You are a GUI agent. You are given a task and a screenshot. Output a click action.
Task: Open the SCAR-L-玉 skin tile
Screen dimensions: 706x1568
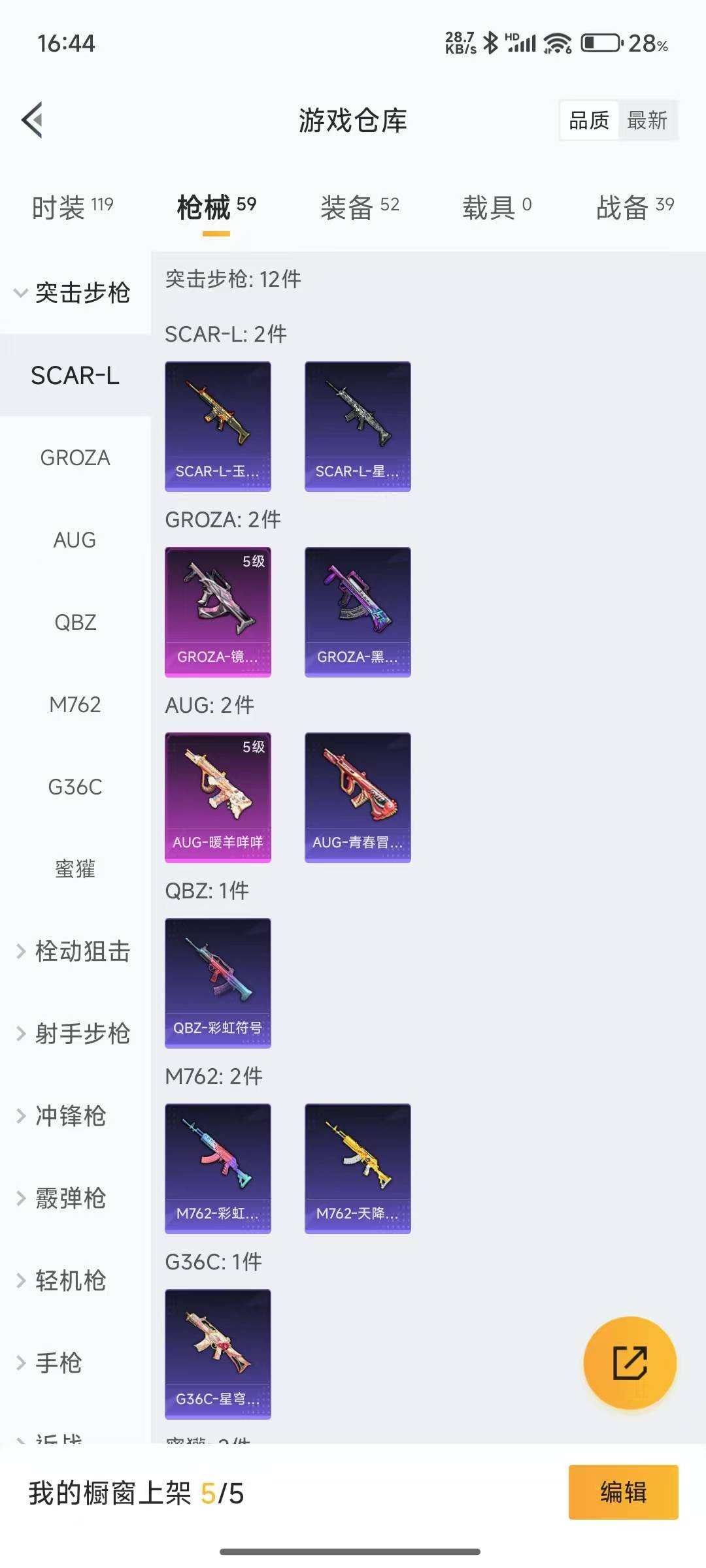coord(218,426)
